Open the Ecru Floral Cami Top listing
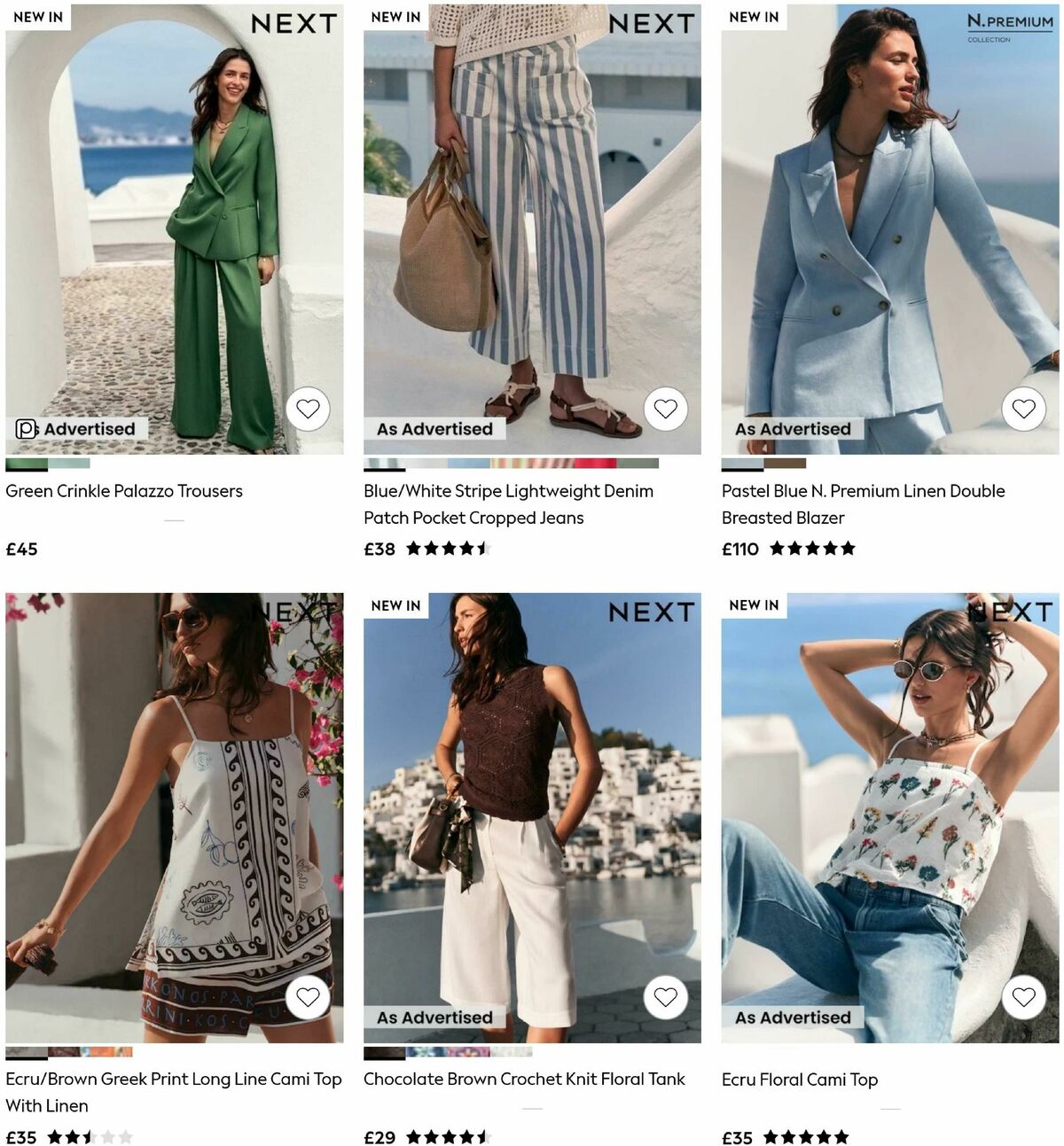The width and height of the screenshot is (1064, 1146). pyautogui.click(x=799, y=1080)
